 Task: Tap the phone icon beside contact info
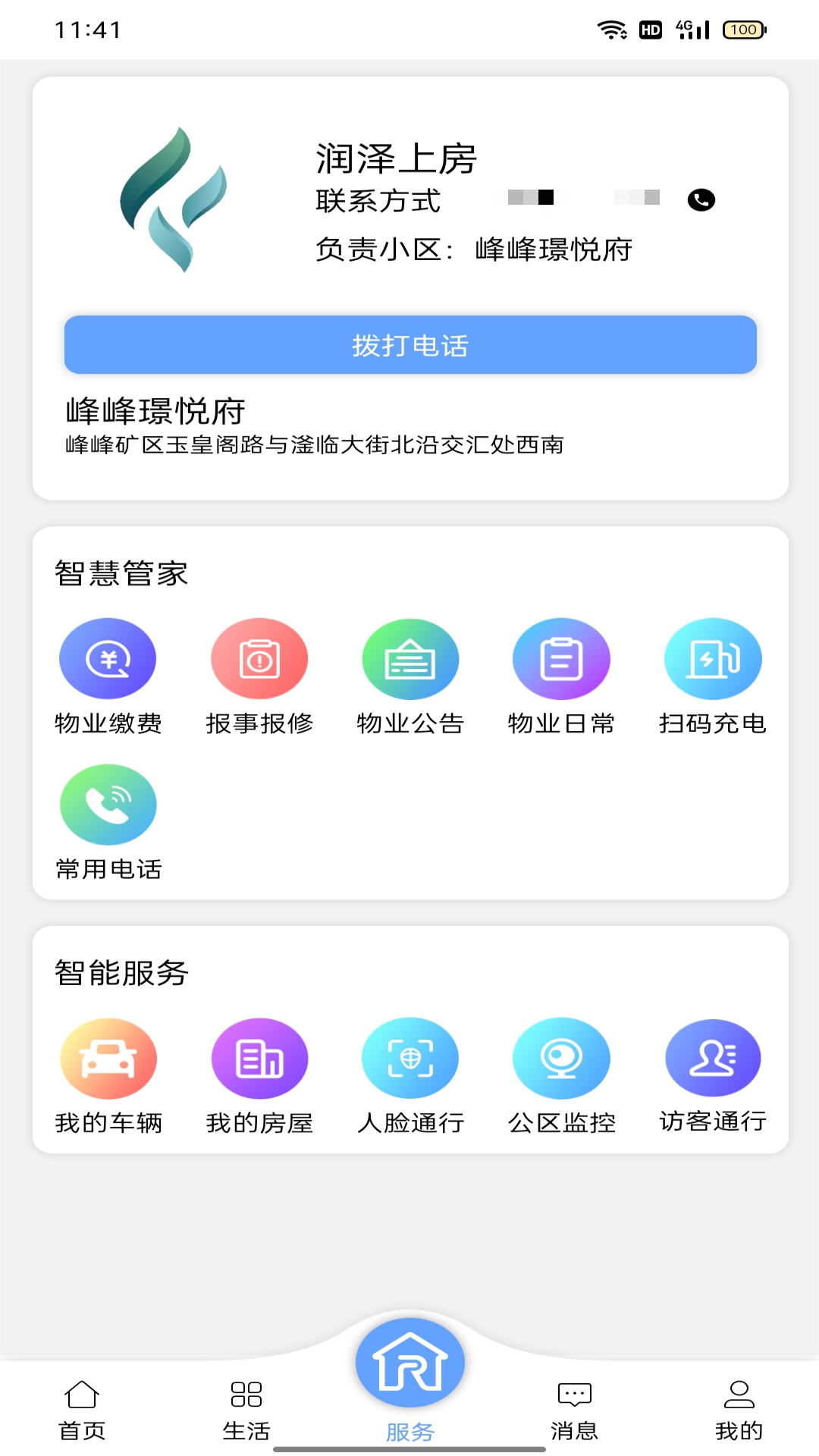pyautogui.click(x=701, y=199)
